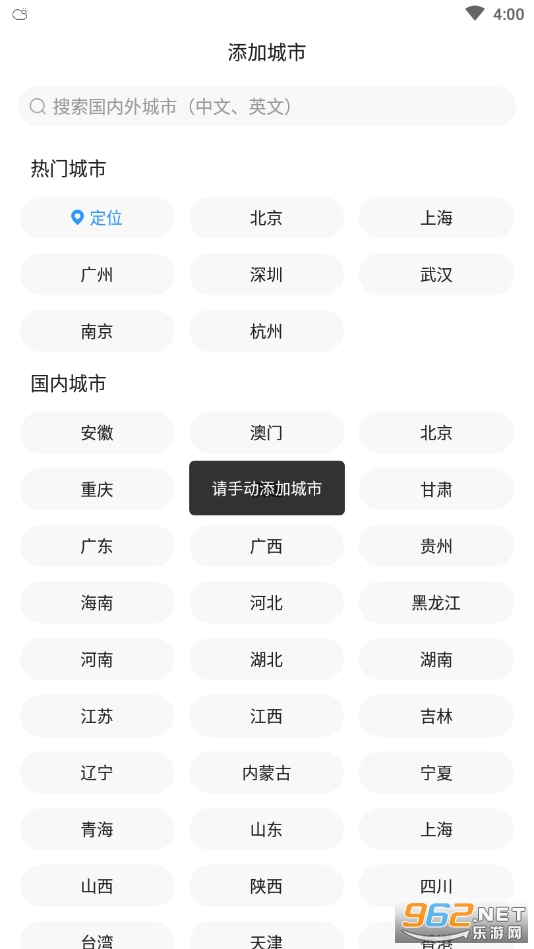Choose the 湖北 province

(x=266, y=659)
